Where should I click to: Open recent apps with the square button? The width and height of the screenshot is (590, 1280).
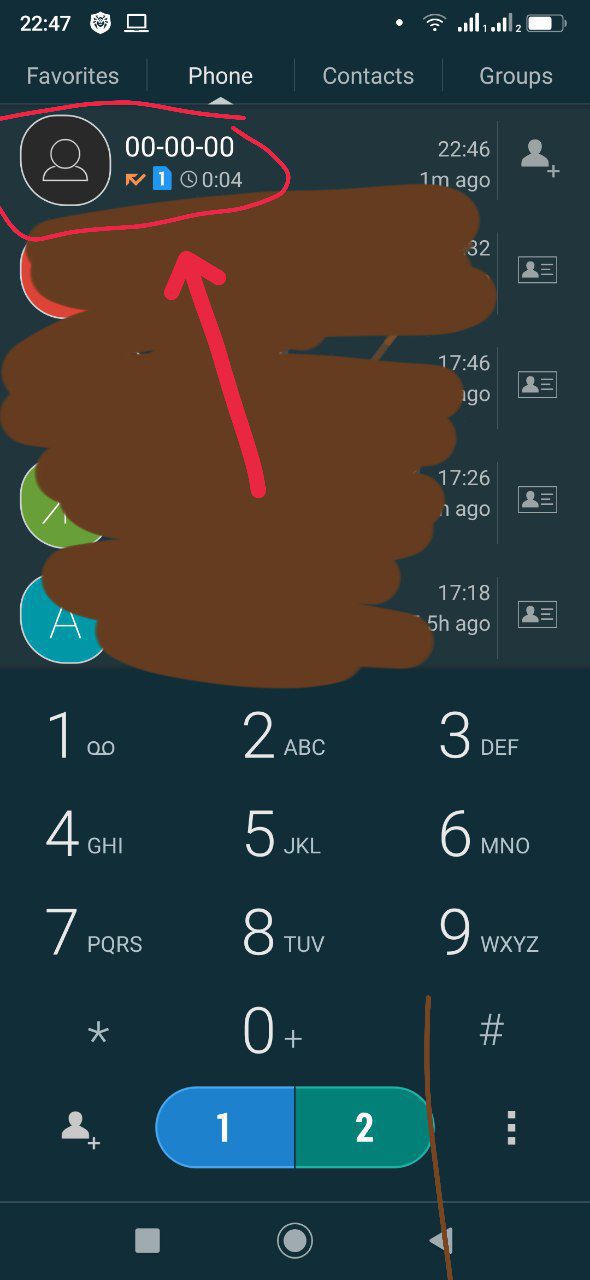point(147,1241)
